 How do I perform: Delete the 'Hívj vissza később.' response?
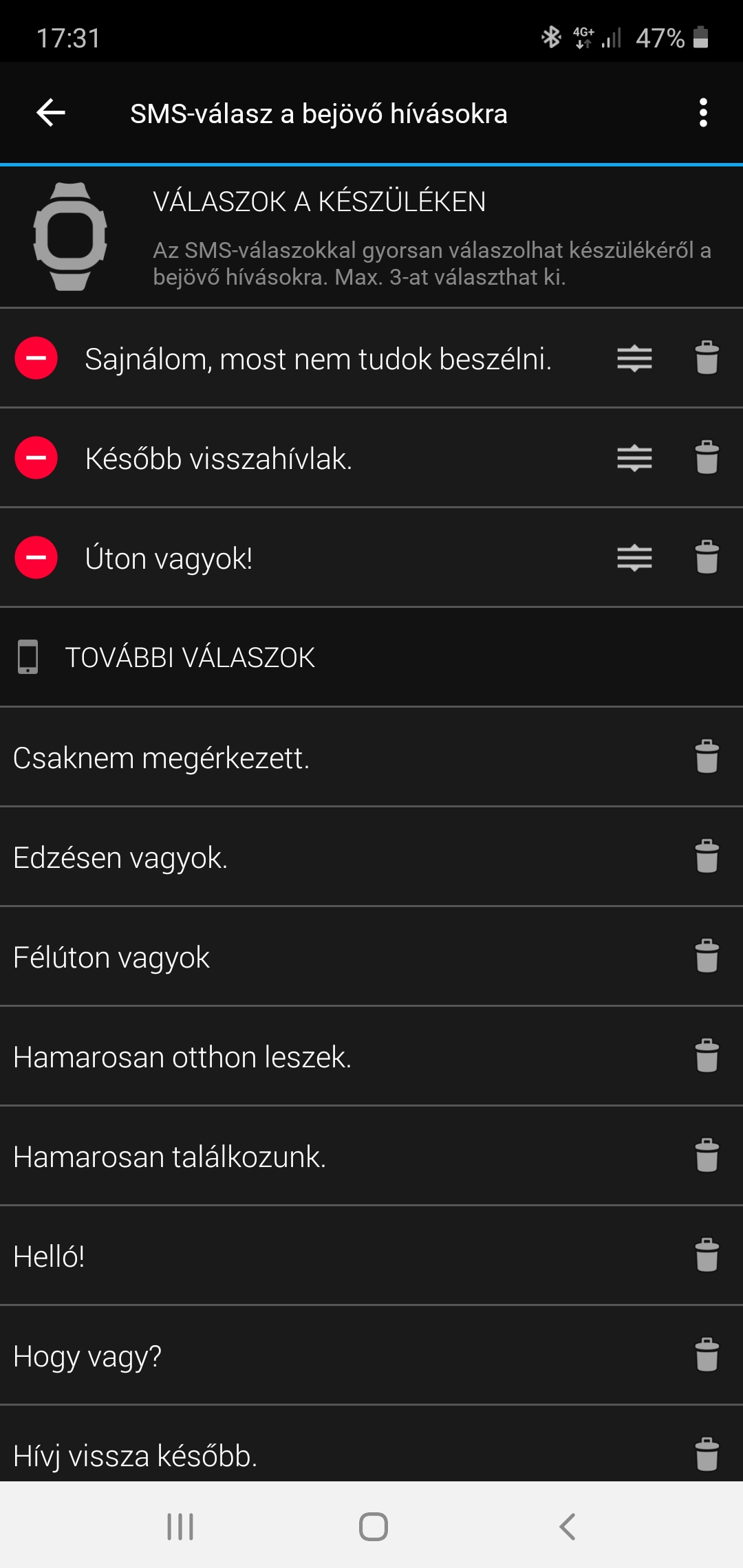point(707,1455)
